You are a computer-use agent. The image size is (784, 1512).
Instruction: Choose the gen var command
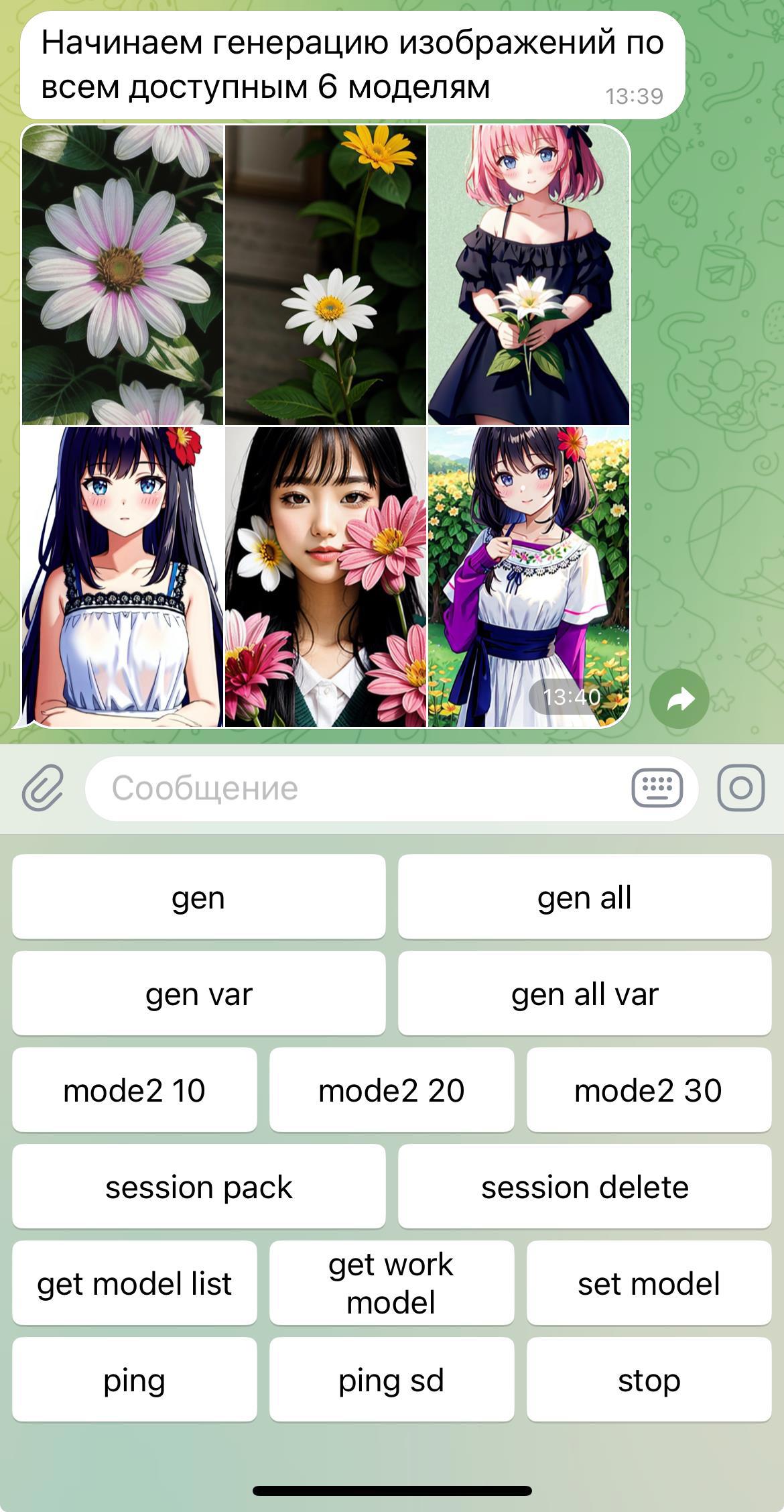[198, 994]
